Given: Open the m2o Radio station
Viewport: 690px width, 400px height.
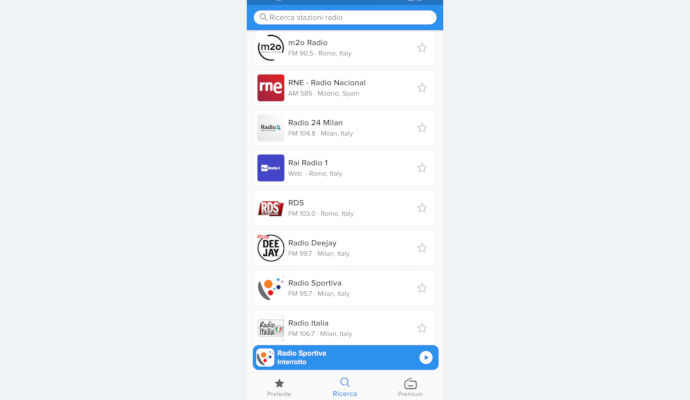Looking at the screenshot, I should (x=335, y=48).
